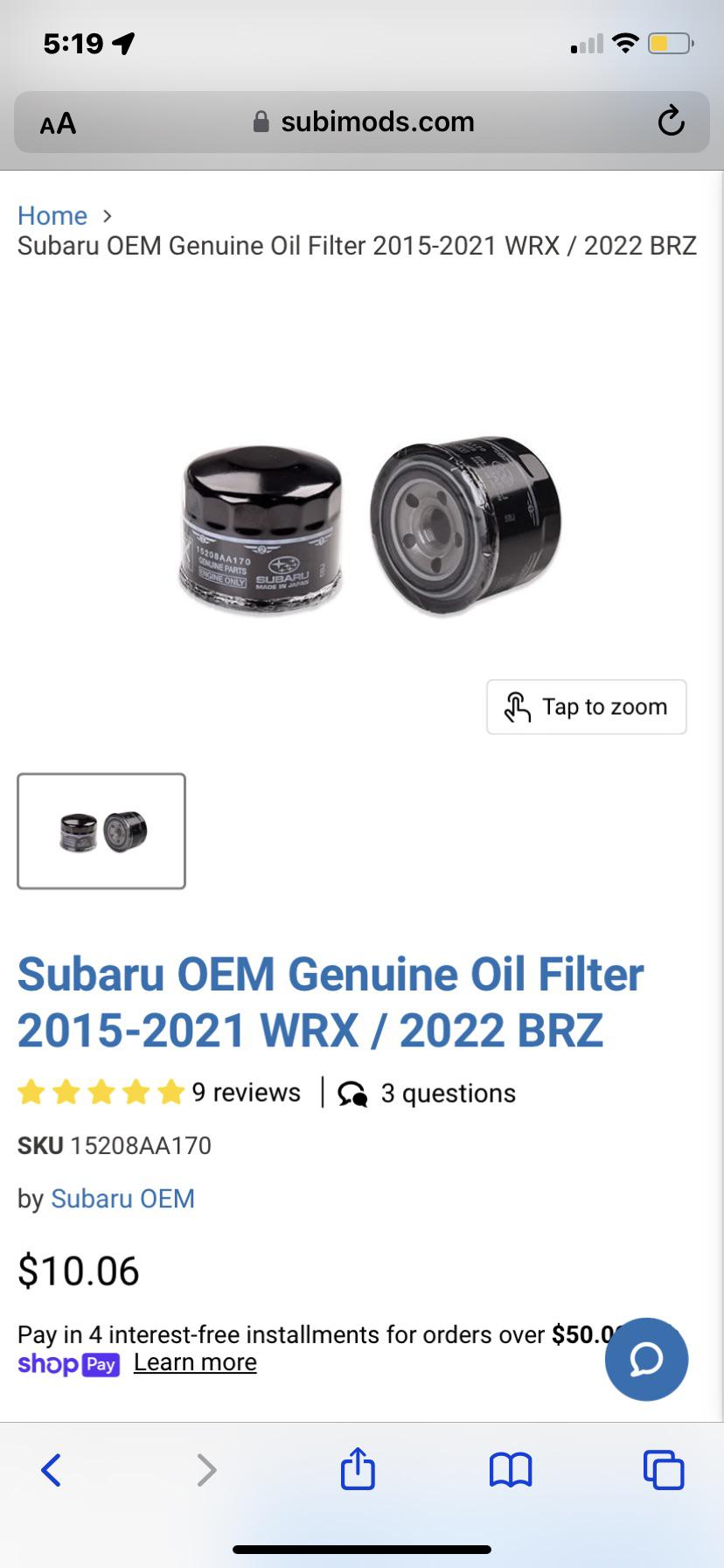Learn more about Shop Pay installments
This screenshot has width=724, height=1568.
click(195, 1363)
